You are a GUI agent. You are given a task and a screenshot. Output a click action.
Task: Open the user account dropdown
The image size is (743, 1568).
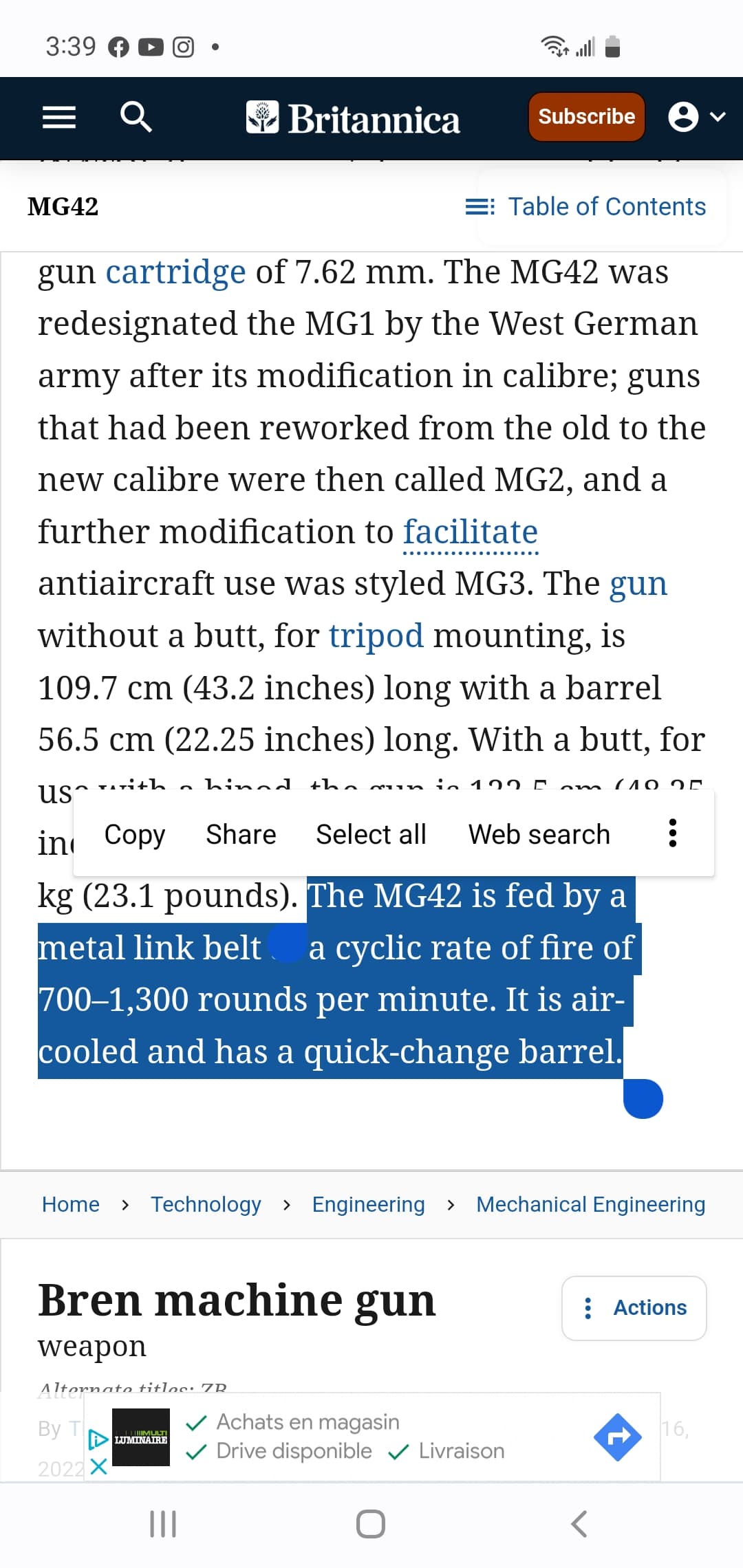click(696, 117)
